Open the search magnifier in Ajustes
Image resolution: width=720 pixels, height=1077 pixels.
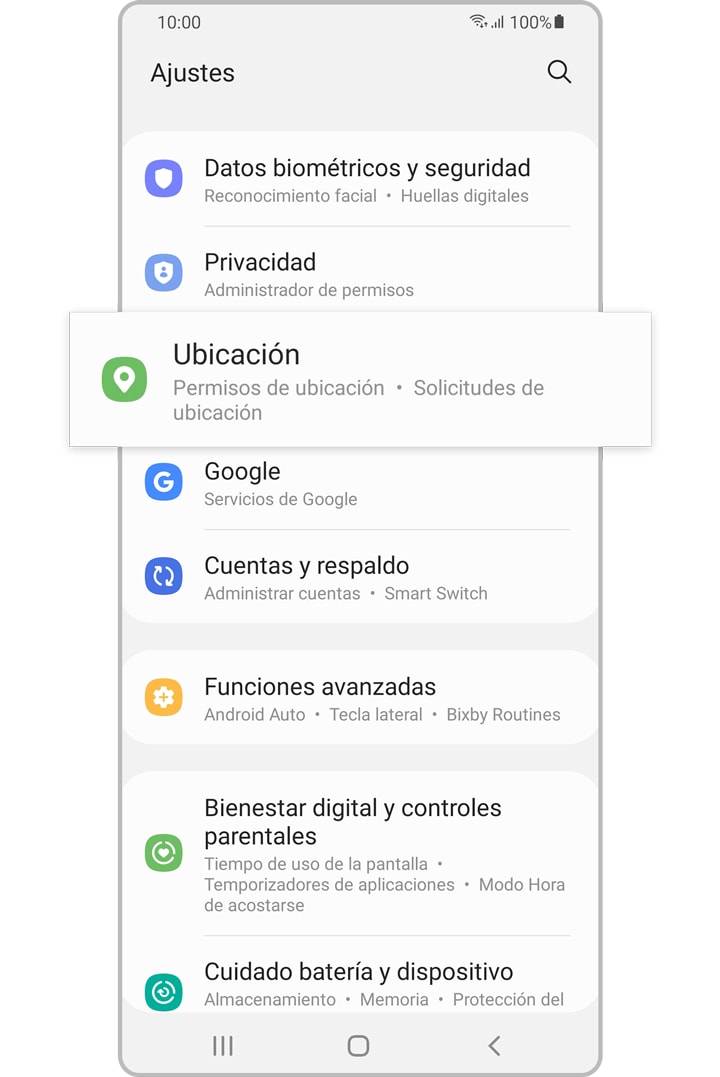click(559, 72)
